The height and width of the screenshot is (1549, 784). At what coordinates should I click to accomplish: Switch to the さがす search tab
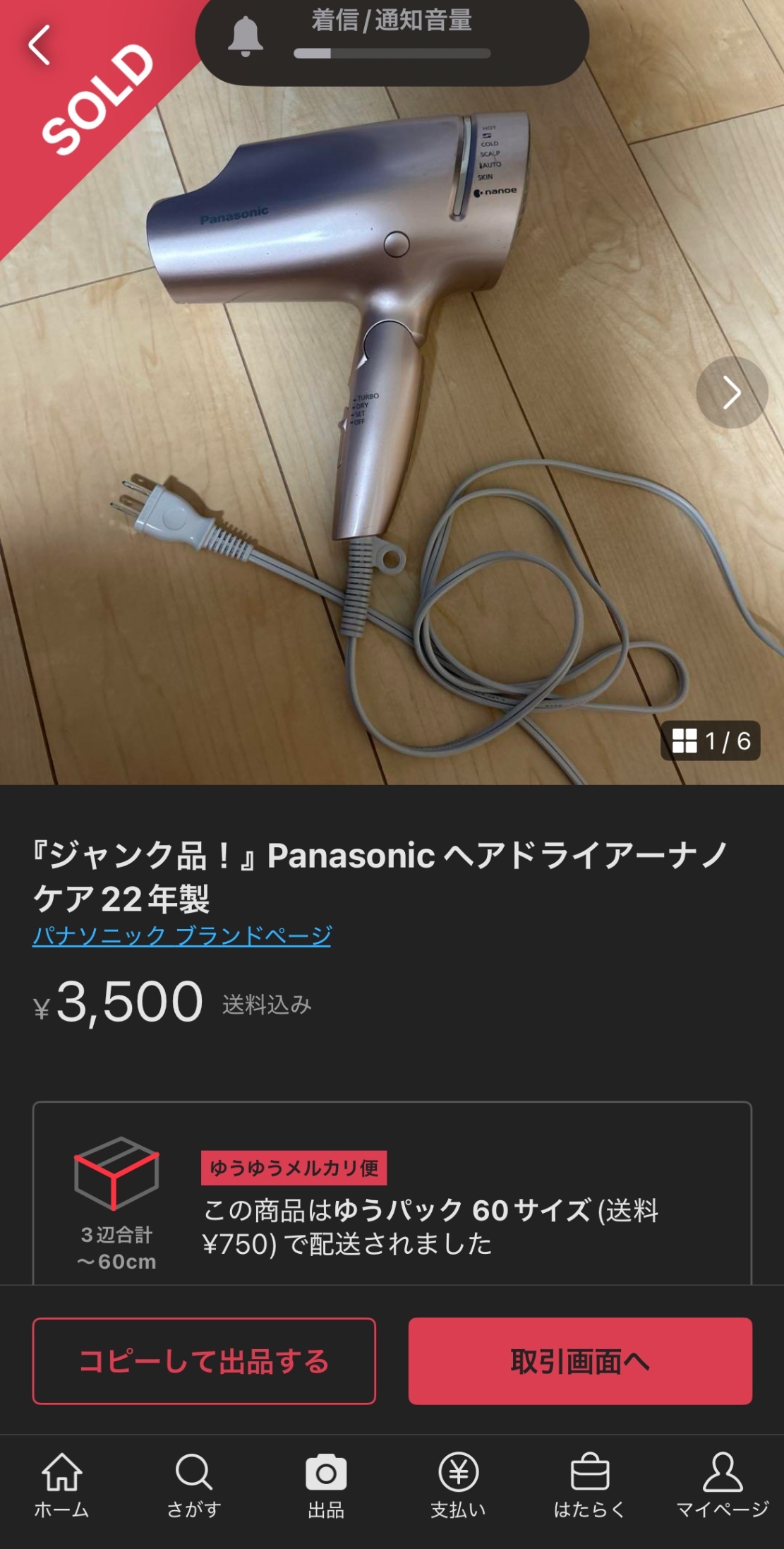[x=194, y=1485]
